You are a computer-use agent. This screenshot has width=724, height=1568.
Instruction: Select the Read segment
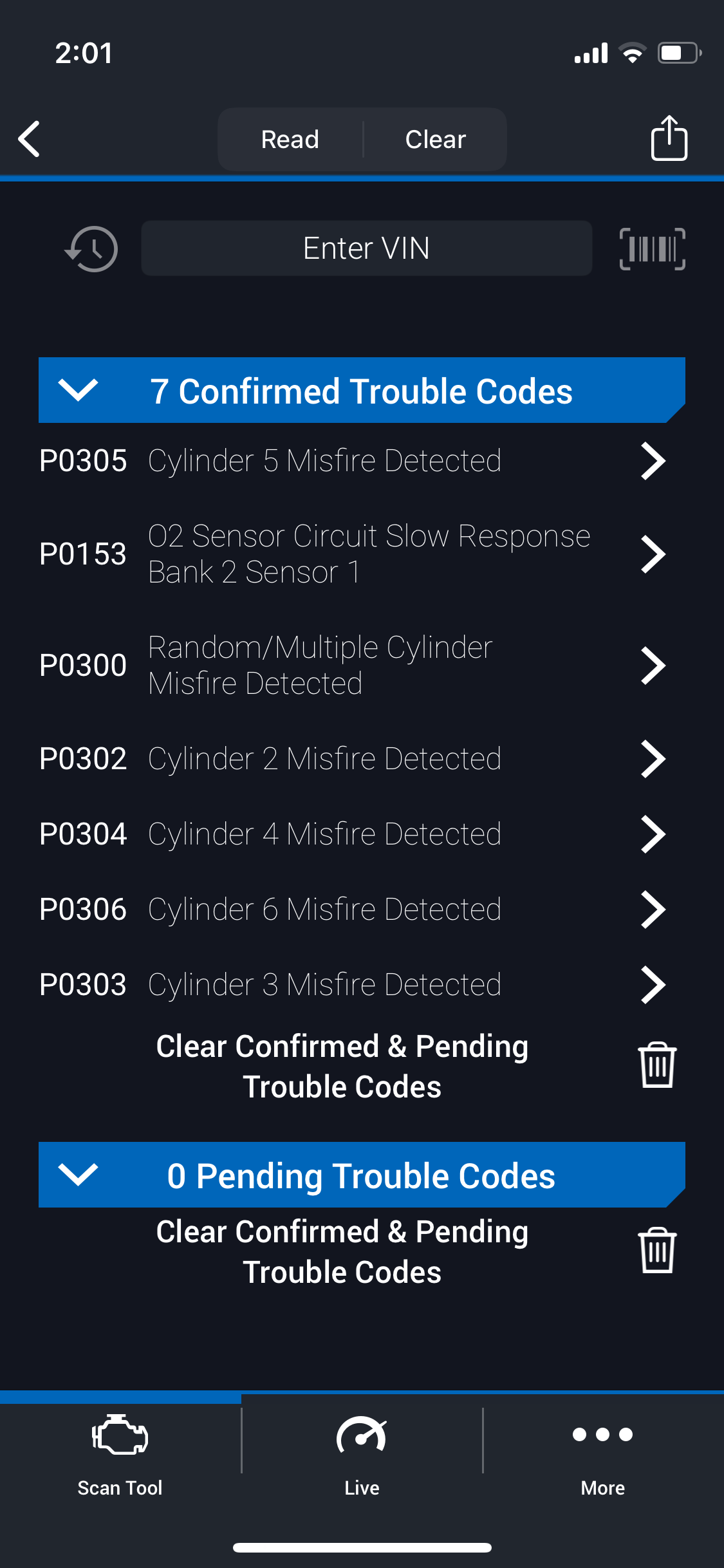tap(290, 139)
